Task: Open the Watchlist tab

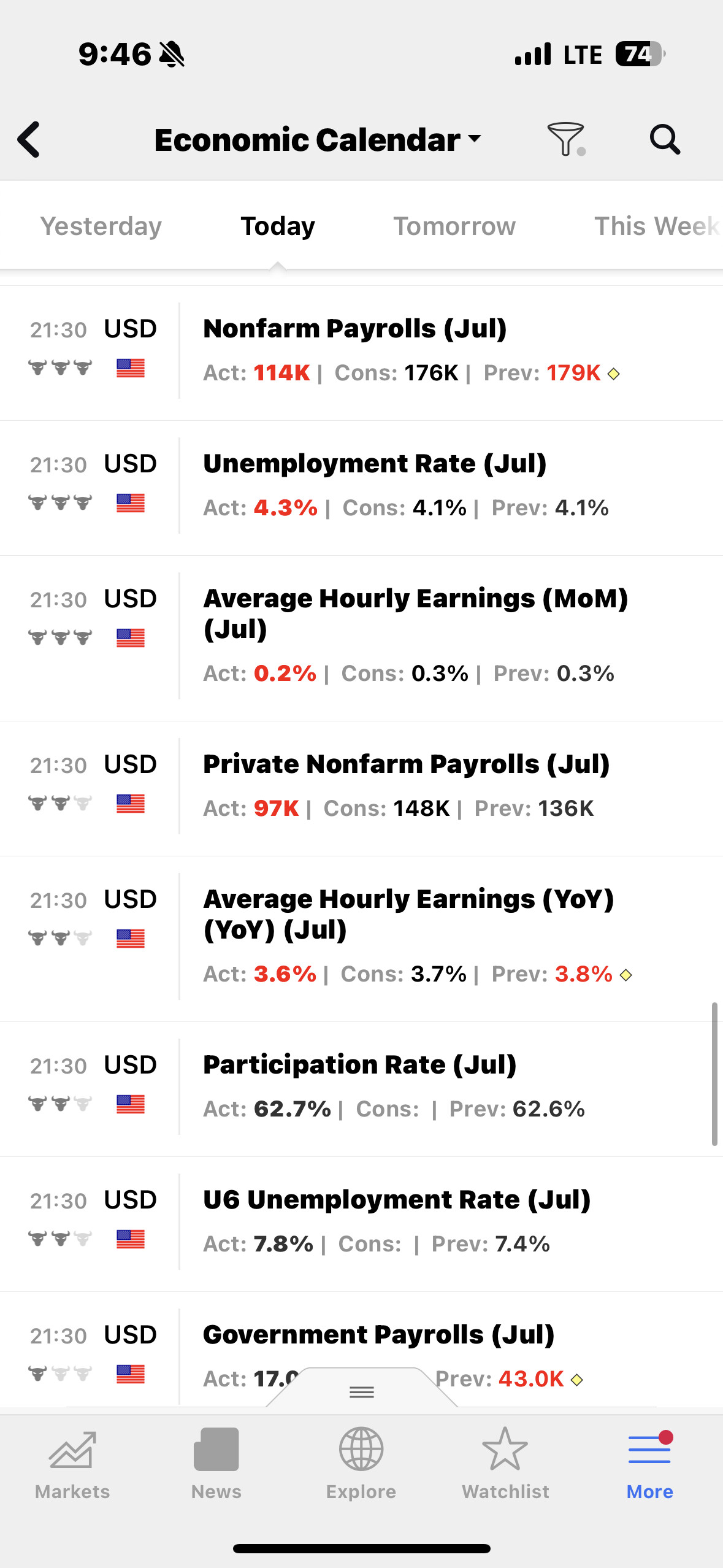Action: click(505, 1463)
